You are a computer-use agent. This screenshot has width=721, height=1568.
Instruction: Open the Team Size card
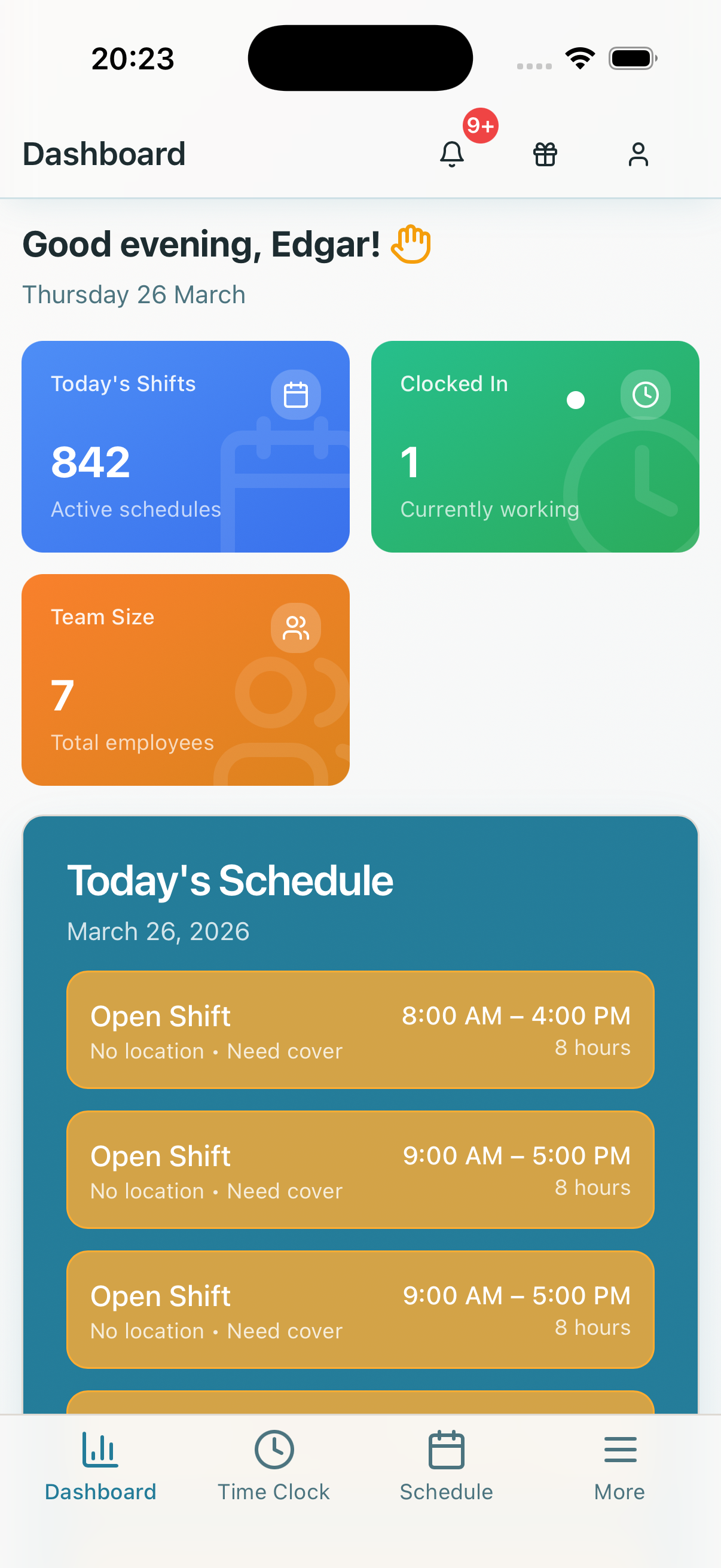pos(185,679)
